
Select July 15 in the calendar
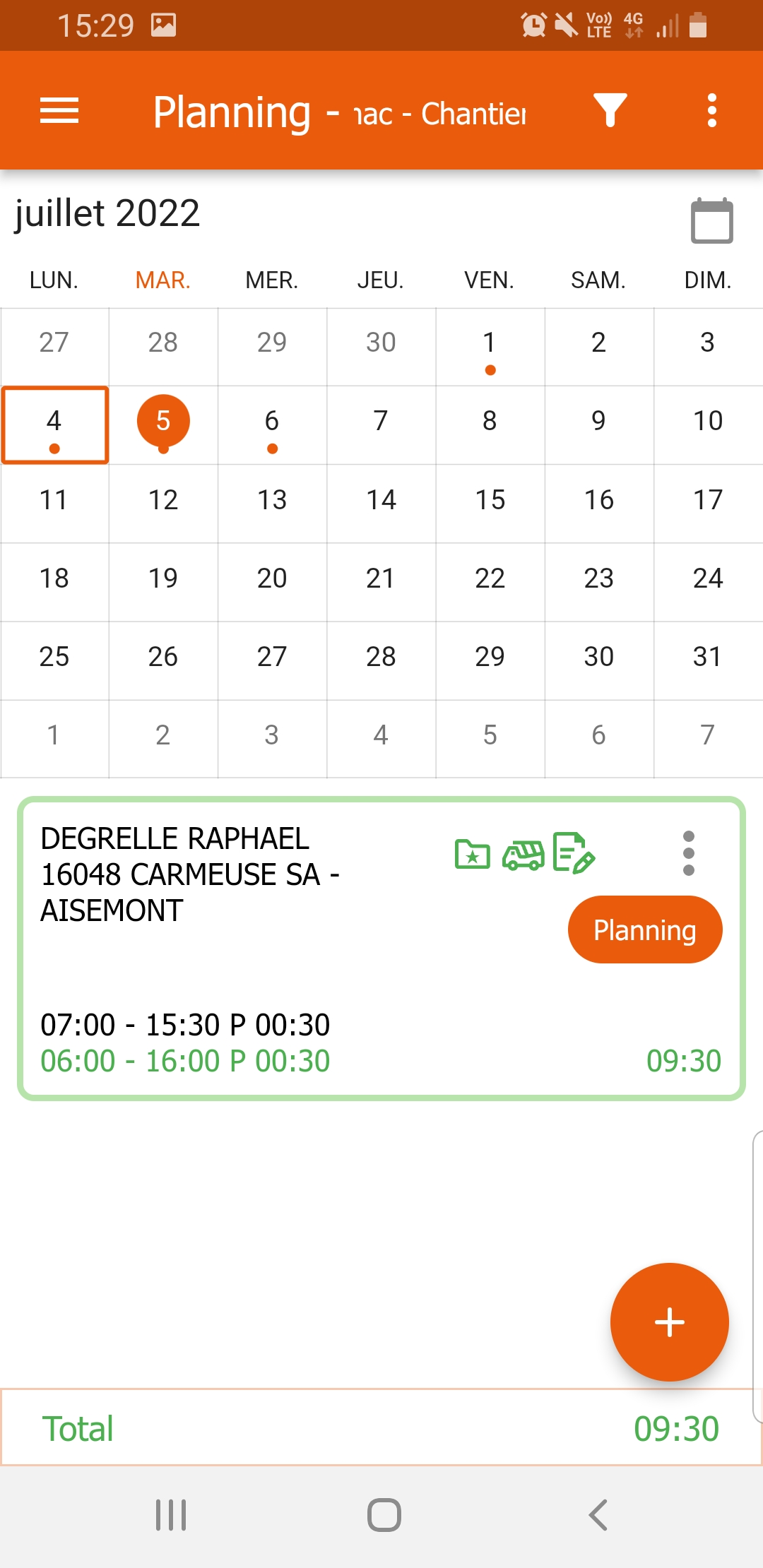(x=490, y=500)
